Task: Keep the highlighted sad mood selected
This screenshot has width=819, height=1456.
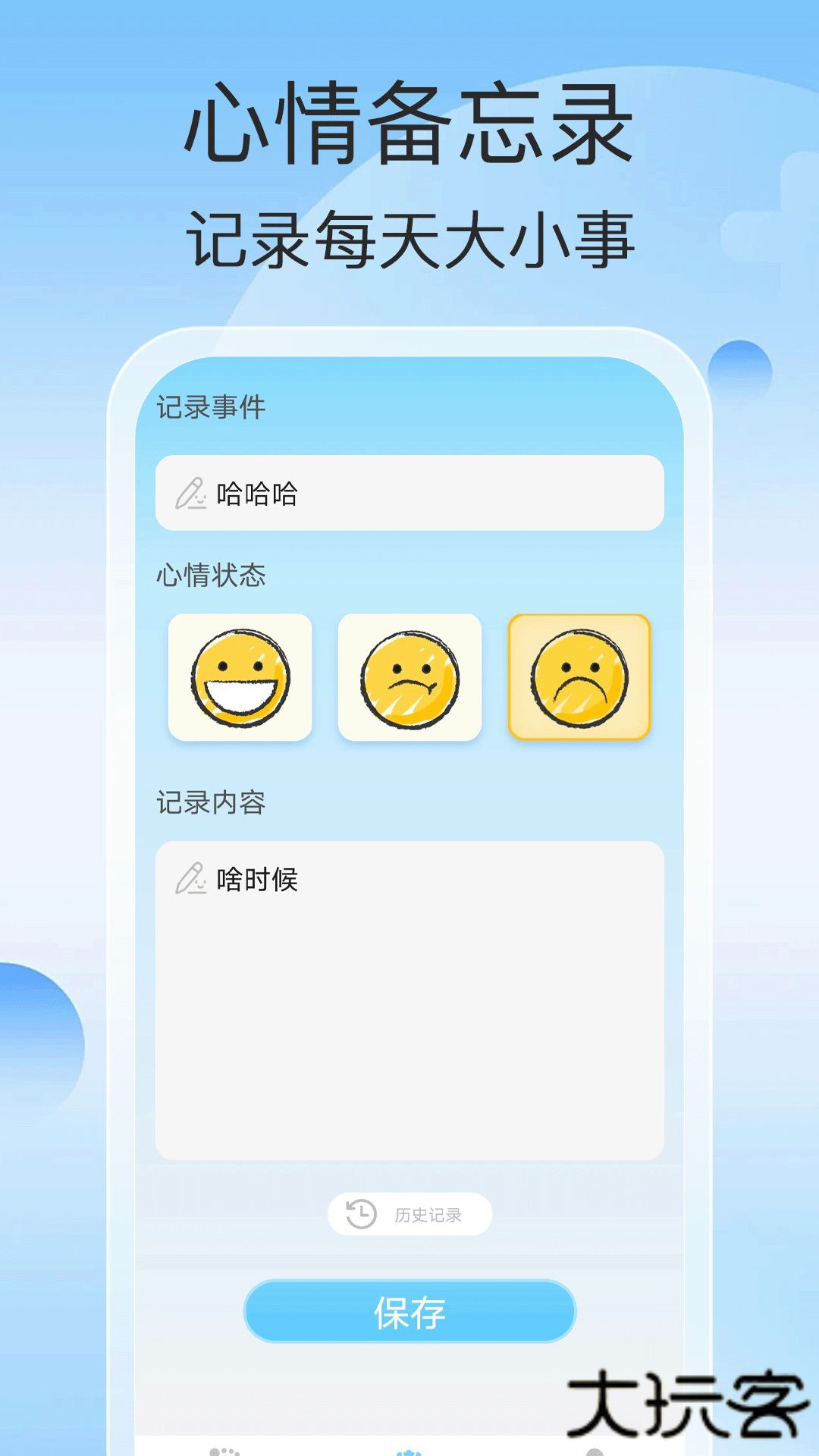Action: coord(580,676)
